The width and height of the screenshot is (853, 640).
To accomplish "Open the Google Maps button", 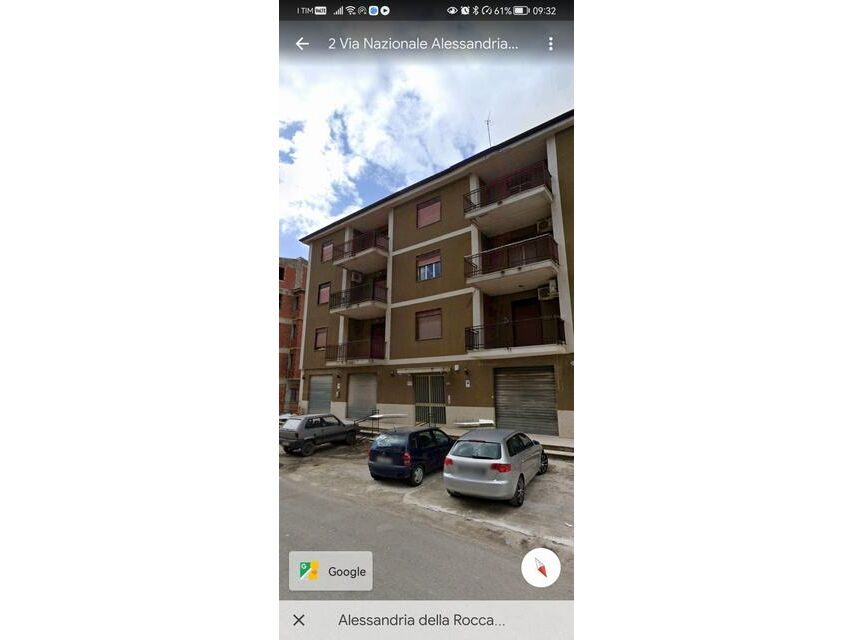I will point(331,571).
